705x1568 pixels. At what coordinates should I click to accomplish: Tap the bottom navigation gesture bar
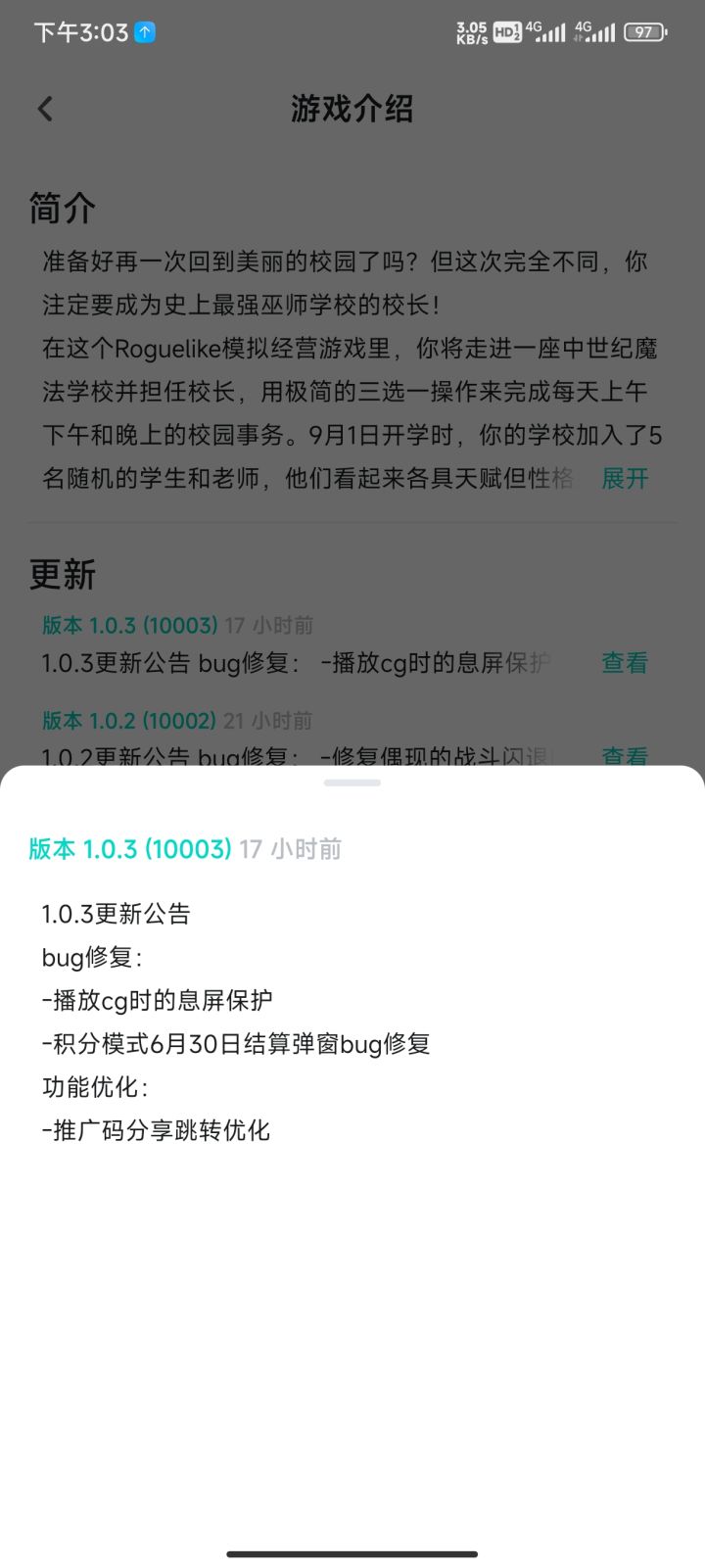pos(352,1552)
